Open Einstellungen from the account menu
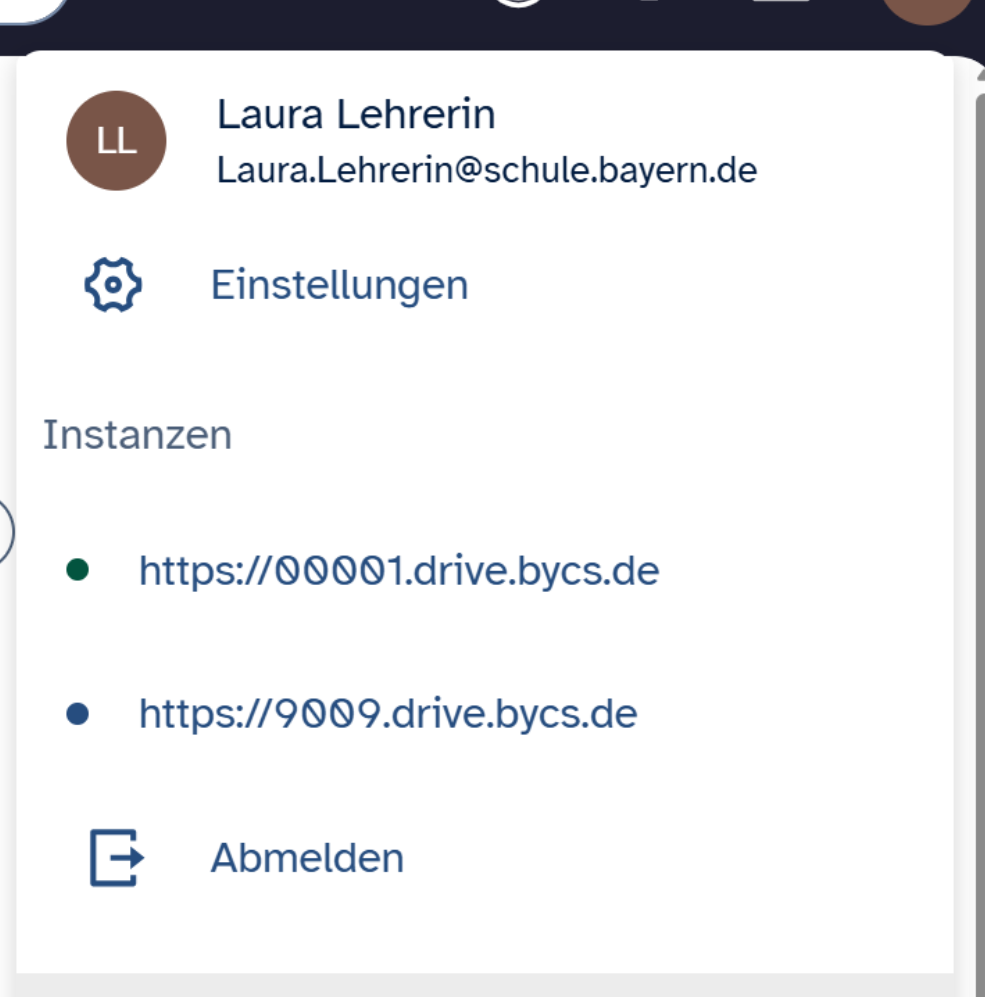 point(485,285)
